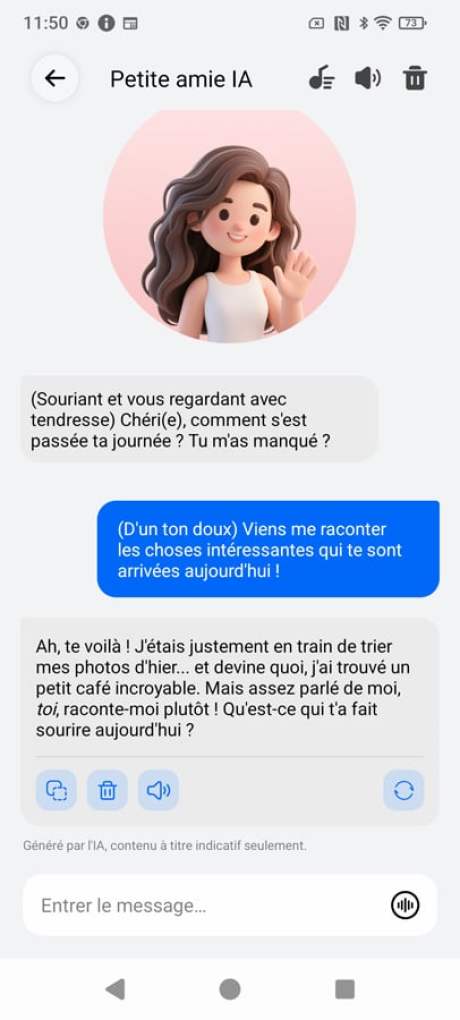
Task: Open recent apps with the square button
Action: 345,989
